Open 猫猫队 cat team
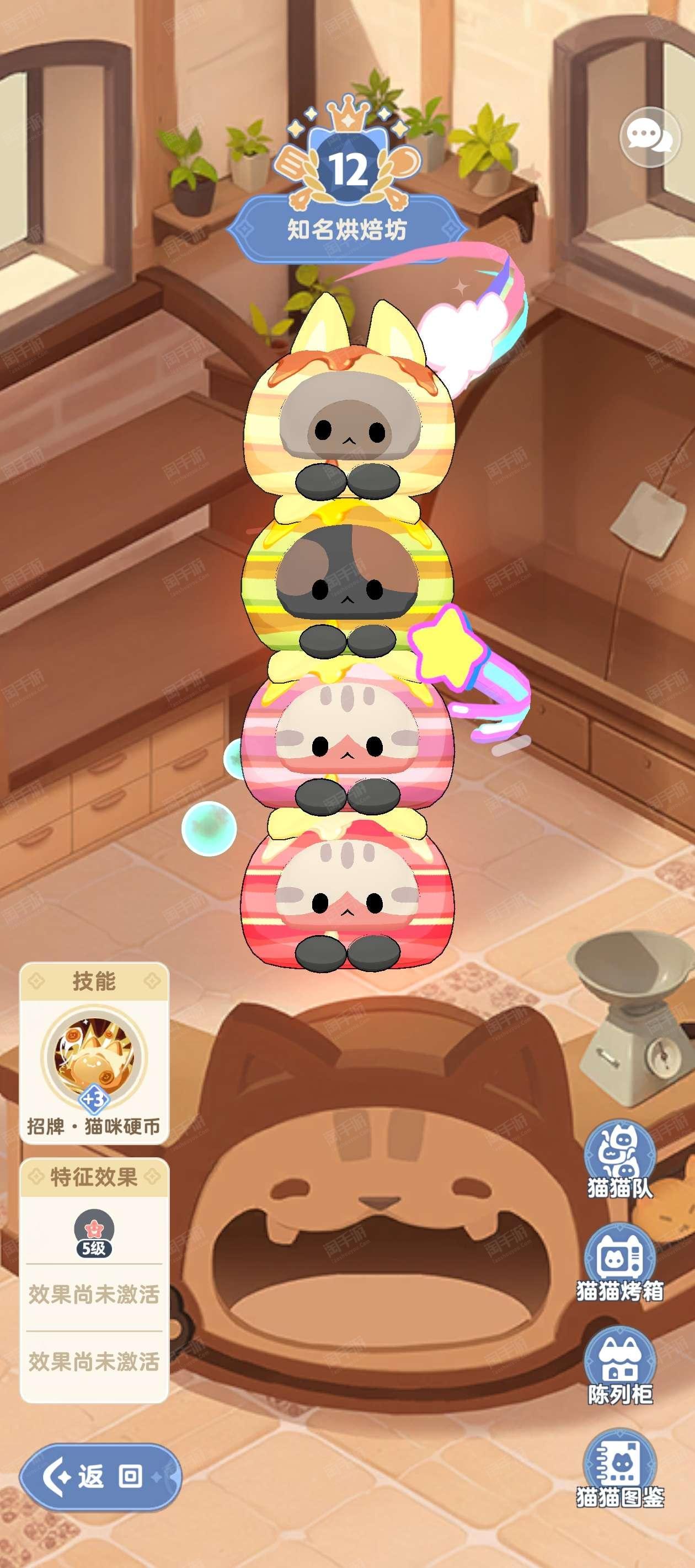This screenshot has width=695, height=1568. (619, 1162)
